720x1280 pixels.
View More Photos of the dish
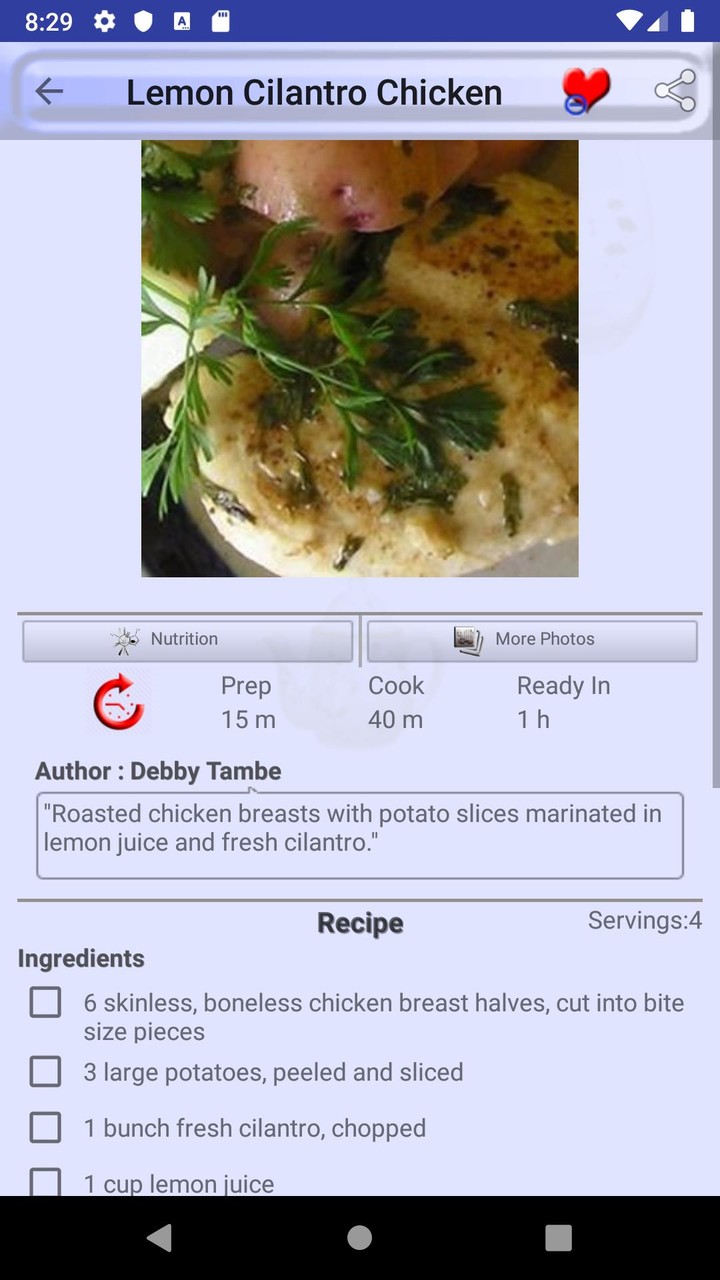[531, 640]
